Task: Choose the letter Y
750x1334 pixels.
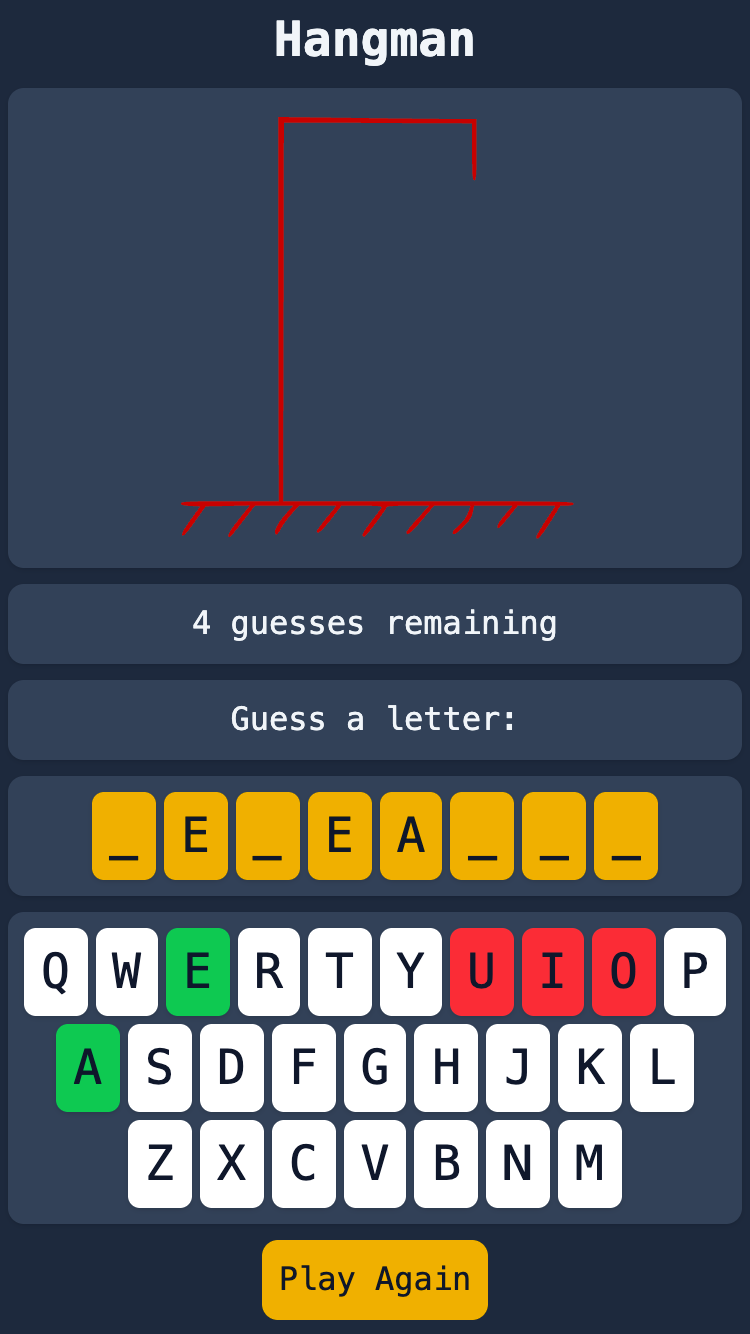Action: click(x=411, y=972)
